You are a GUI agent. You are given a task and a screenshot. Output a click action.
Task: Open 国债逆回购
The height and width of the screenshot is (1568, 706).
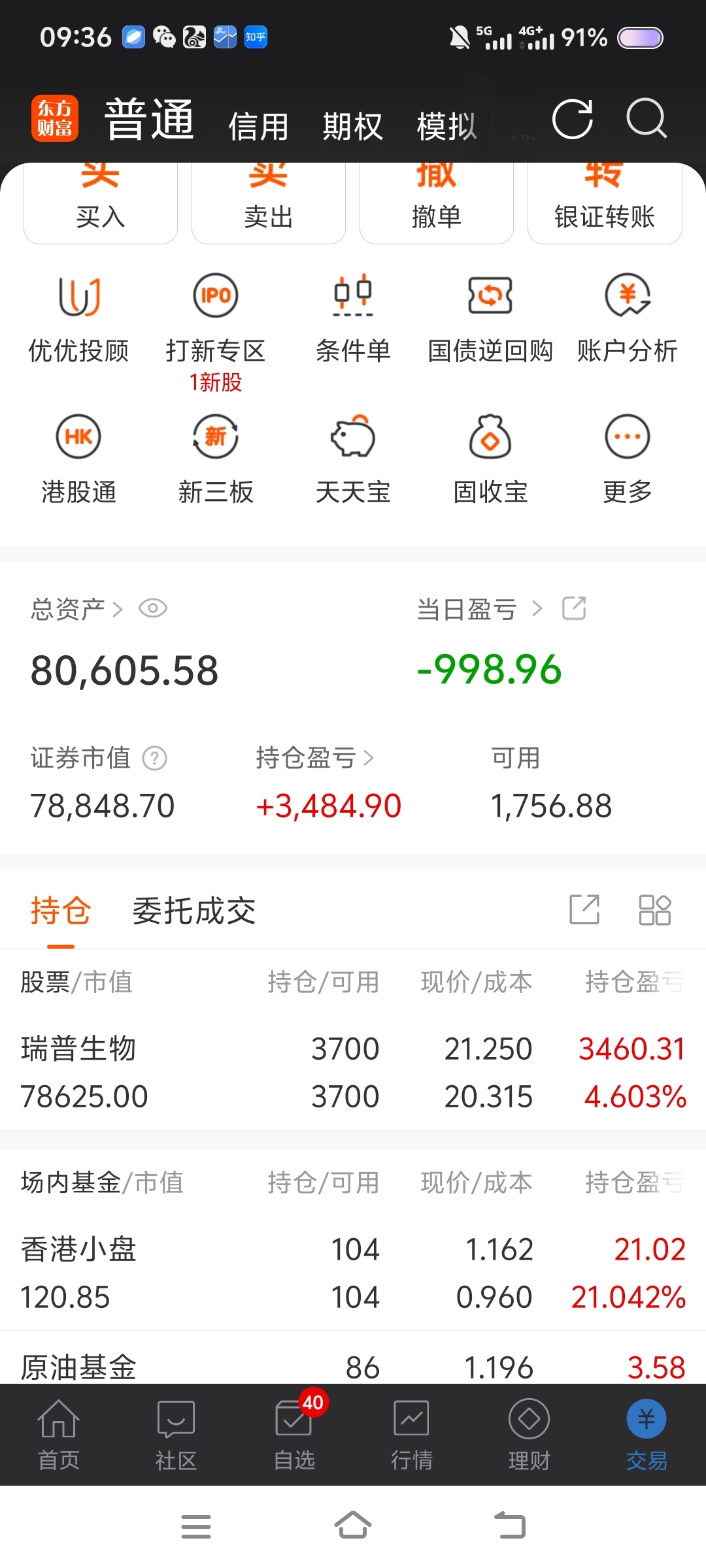point(490,319)
